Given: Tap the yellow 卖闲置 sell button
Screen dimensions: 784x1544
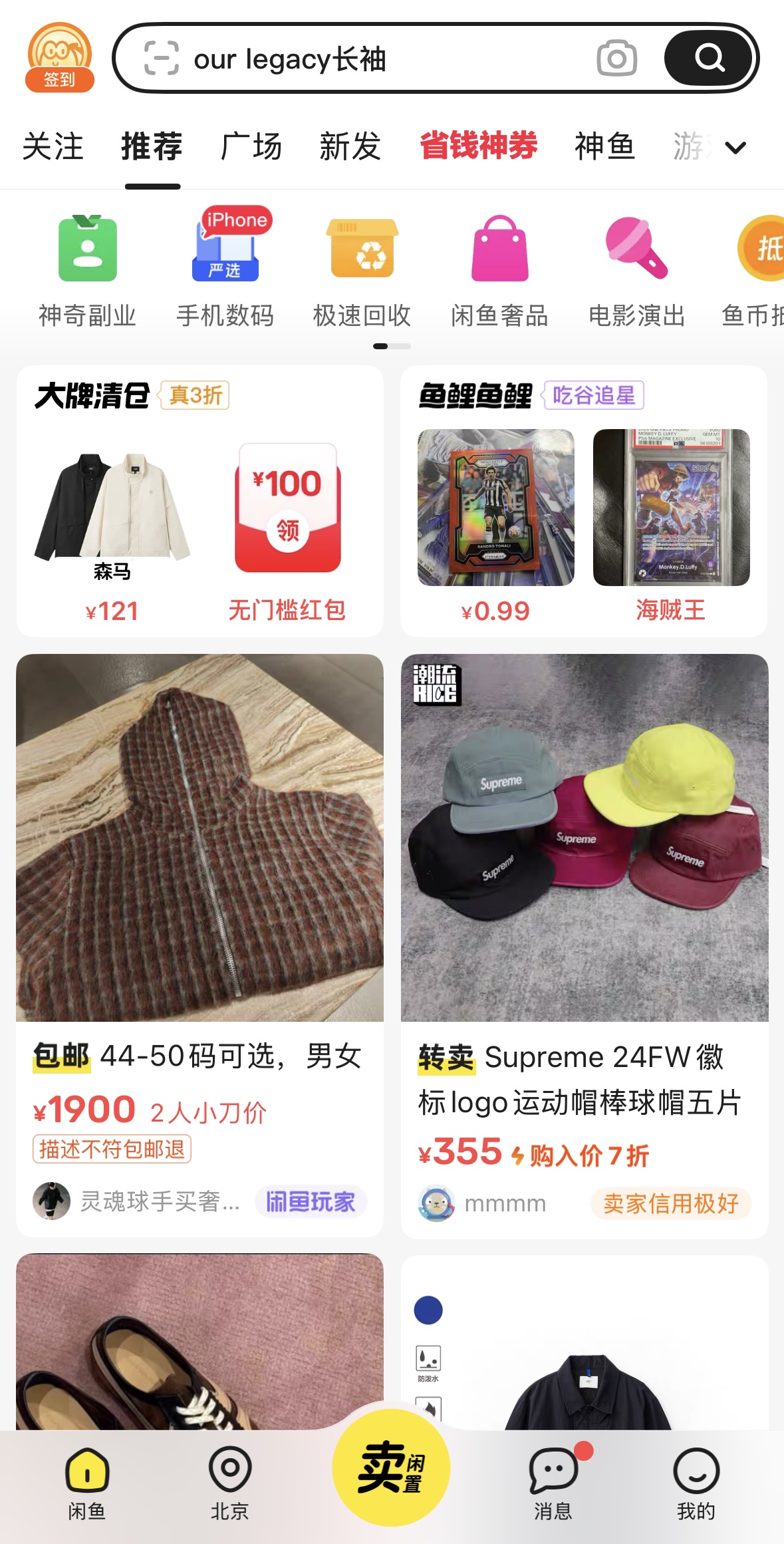Looking at the screenshot, I should click(x=391, y=1467).
